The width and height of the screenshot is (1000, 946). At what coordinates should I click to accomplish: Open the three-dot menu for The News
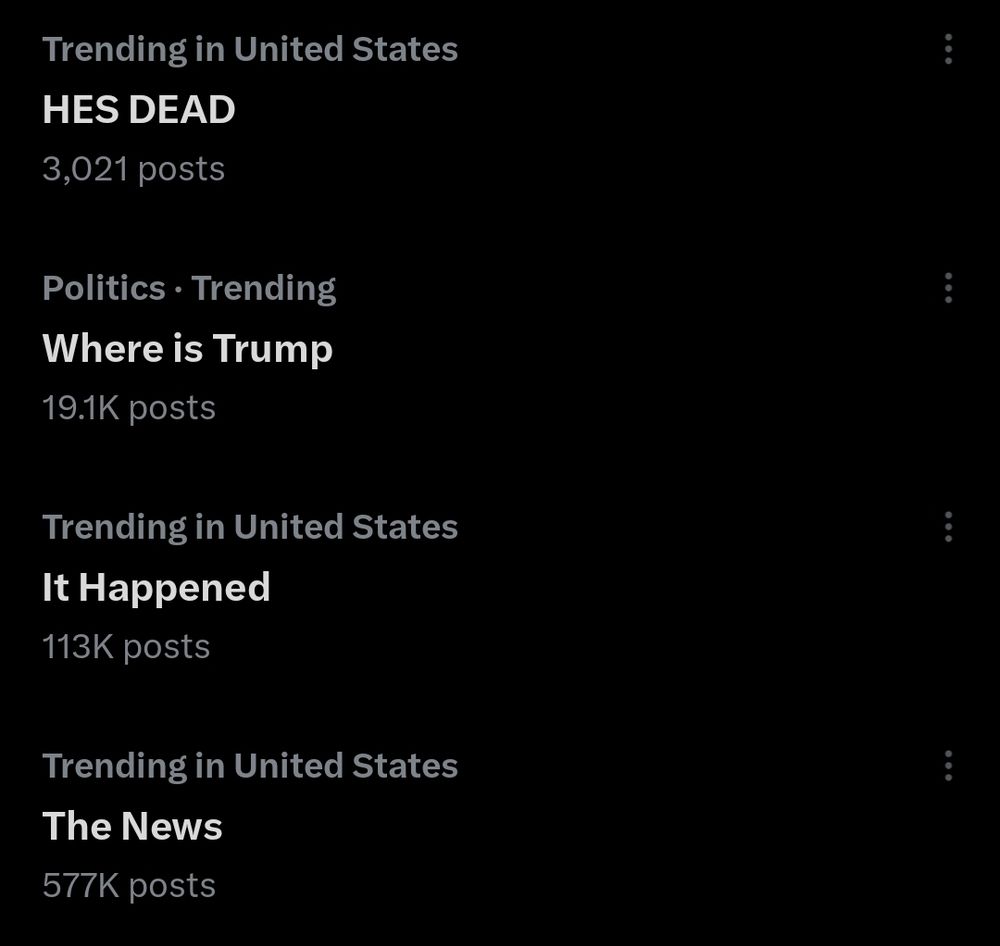(948, 766)
